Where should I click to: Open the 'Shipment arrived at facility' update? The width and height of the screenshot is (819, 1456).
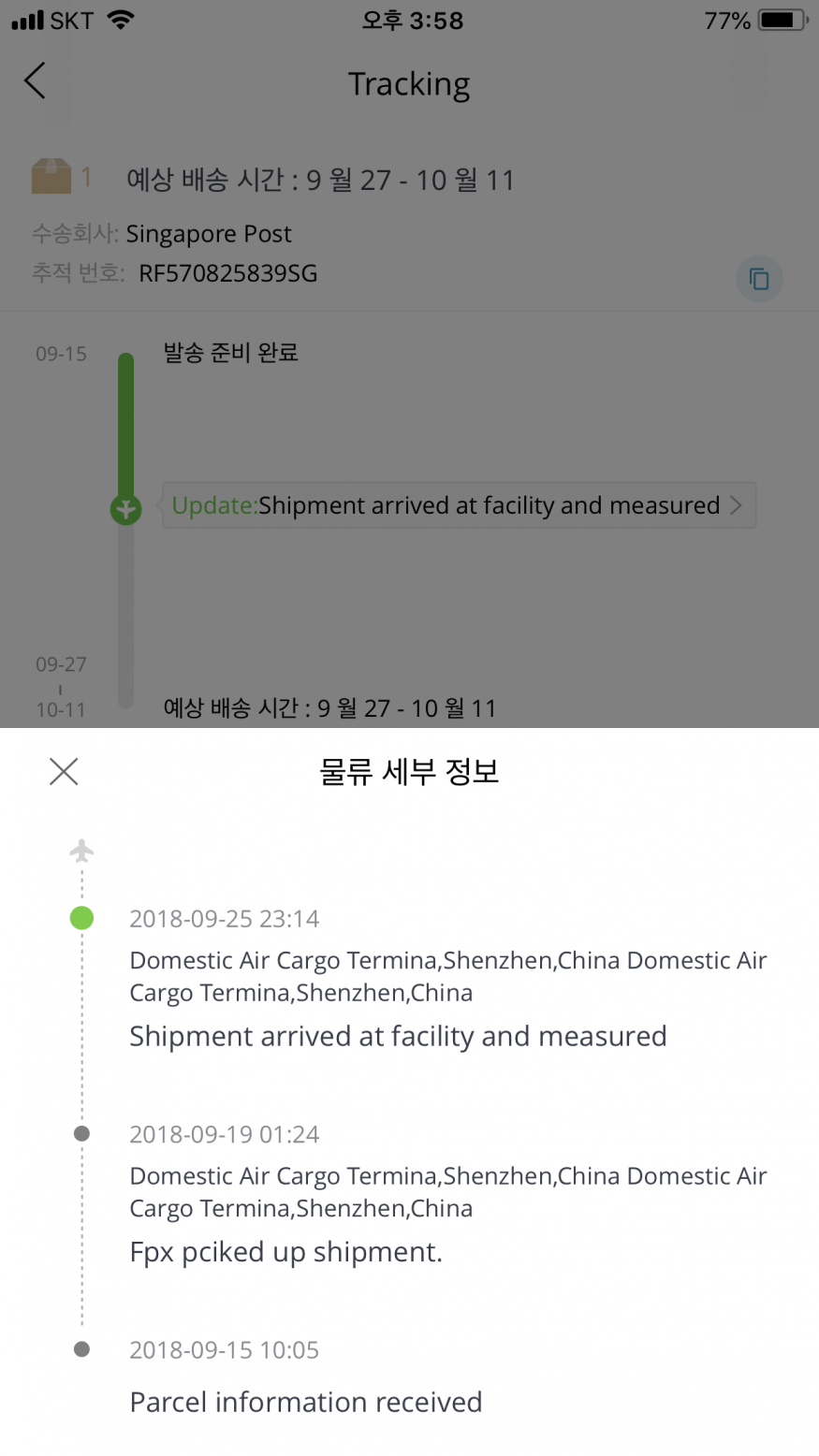(x=459, y=506)
